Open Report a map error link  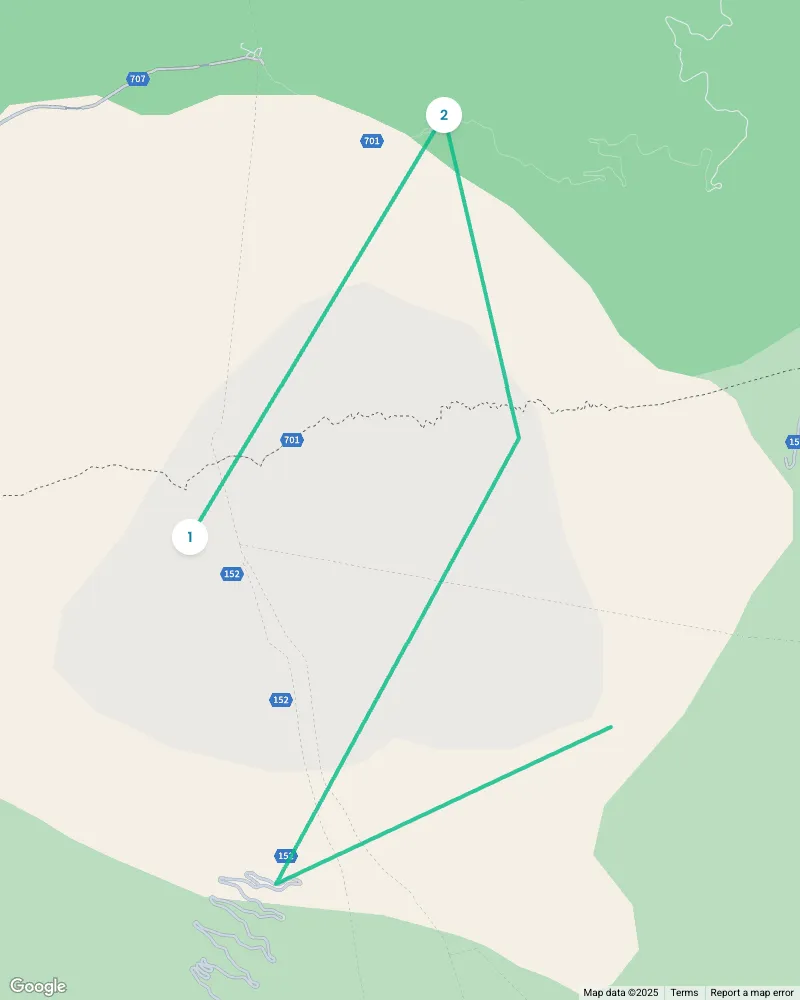tap(751, 992)
